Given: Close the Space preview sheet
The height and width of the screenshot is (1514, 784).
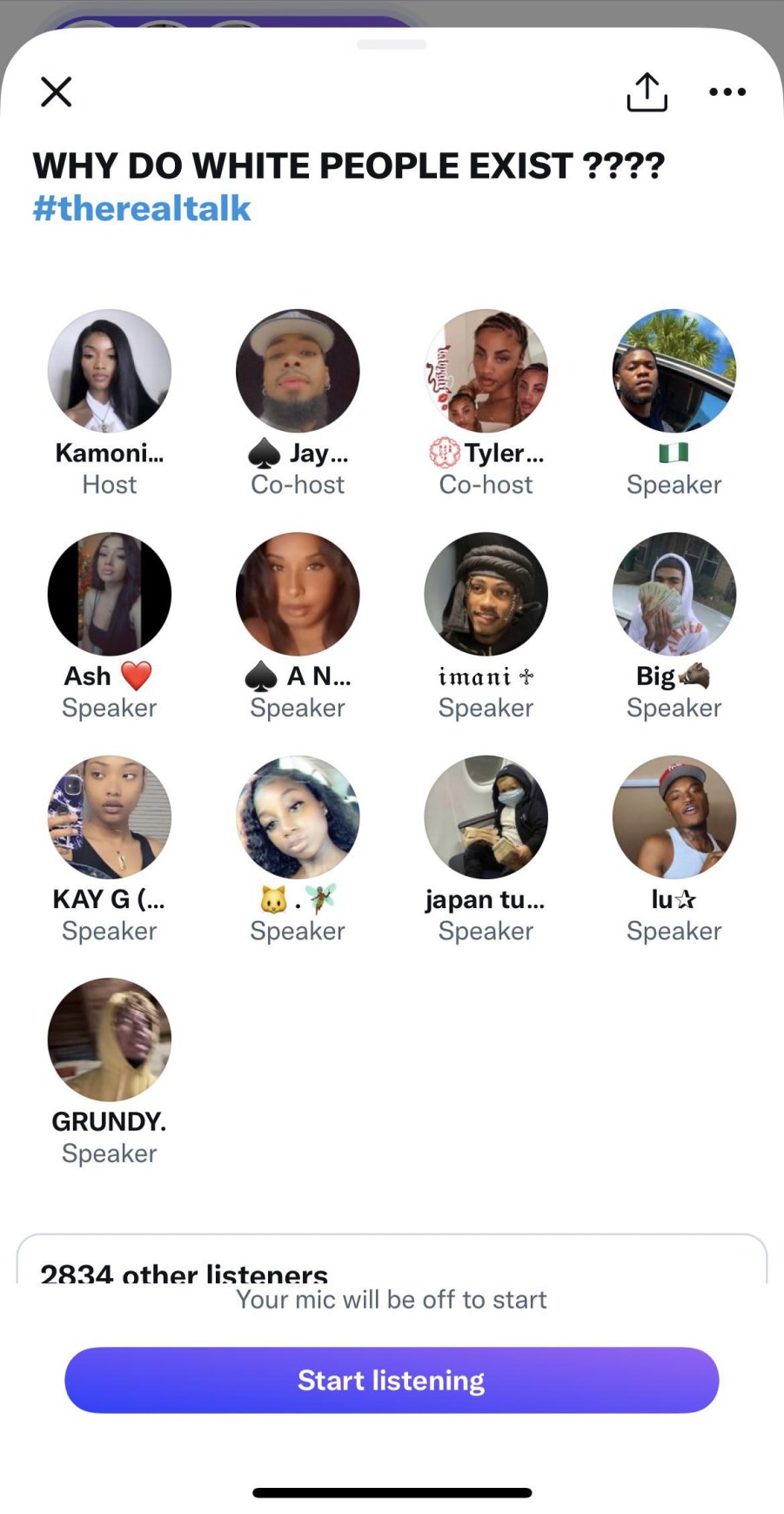Looking at the screenshot, I should pos(57,91).
